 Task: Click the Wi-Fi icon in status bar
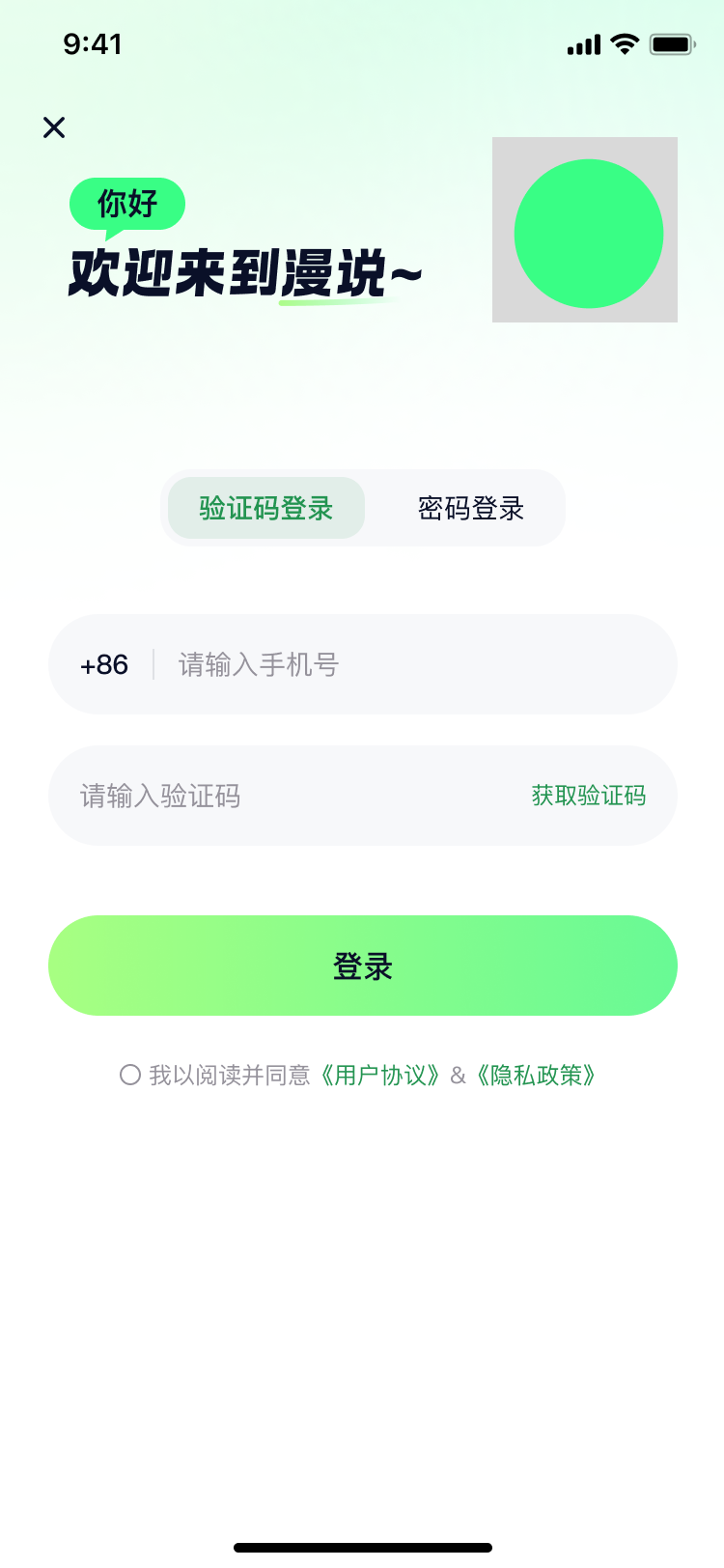pos(623,43)
